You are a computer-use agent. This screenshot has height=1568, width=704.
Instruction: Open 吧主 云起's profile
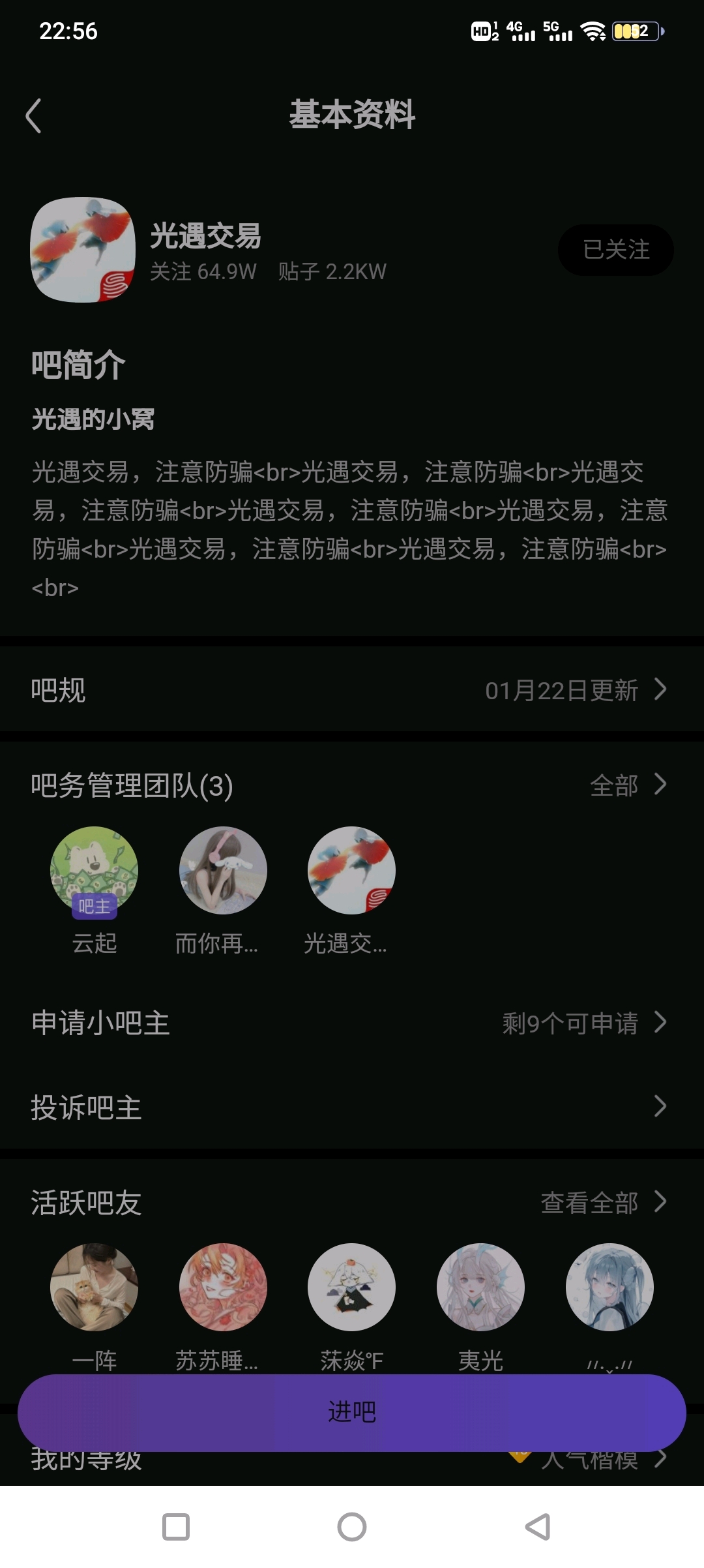click(95, 871)
